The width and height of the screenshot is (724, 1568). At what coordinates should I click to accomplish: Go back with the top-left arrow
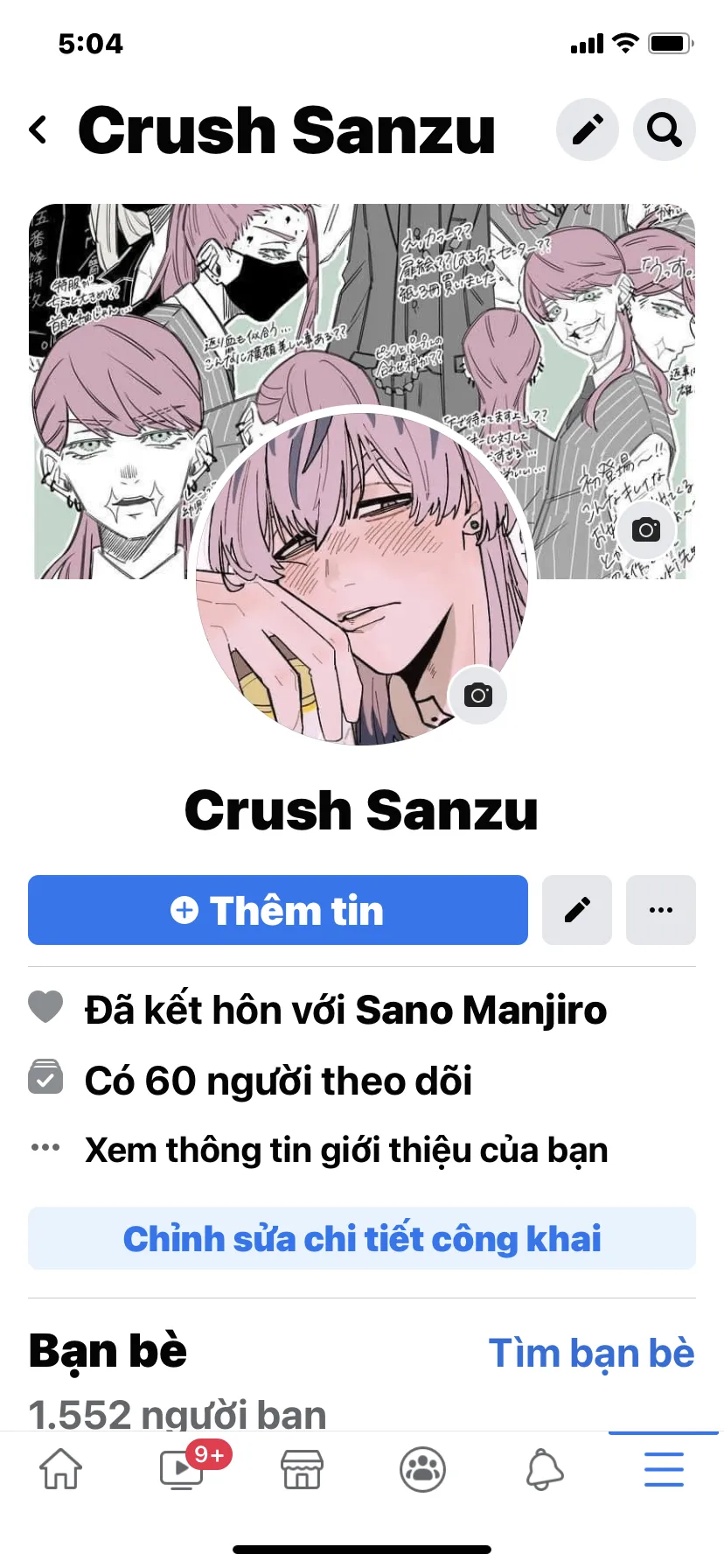(x=38, y=130)
